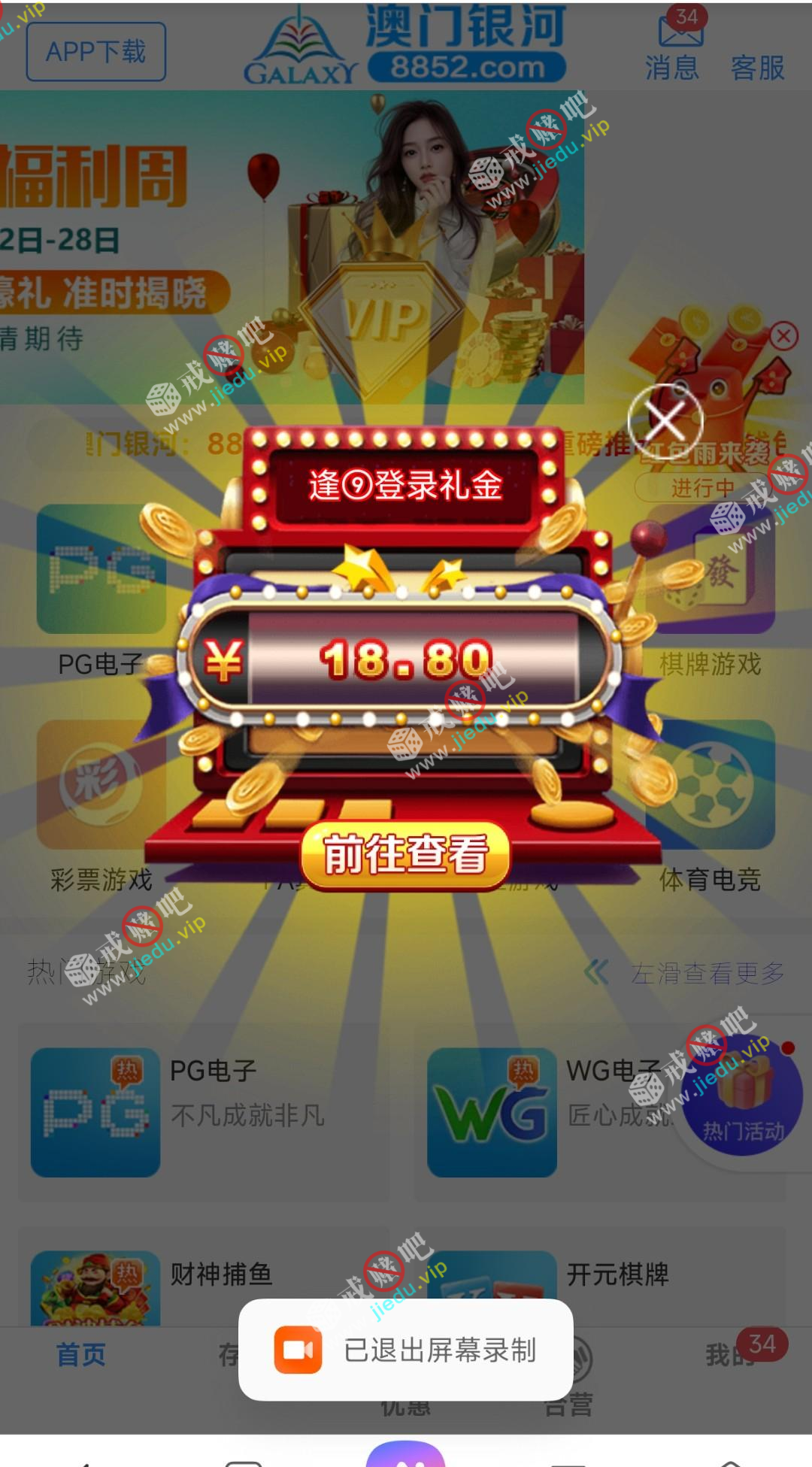Dismiss the red envelope floating banner
Image resolution: width=812 pixels, height=1467 pixels.
[x=783, y=336]
